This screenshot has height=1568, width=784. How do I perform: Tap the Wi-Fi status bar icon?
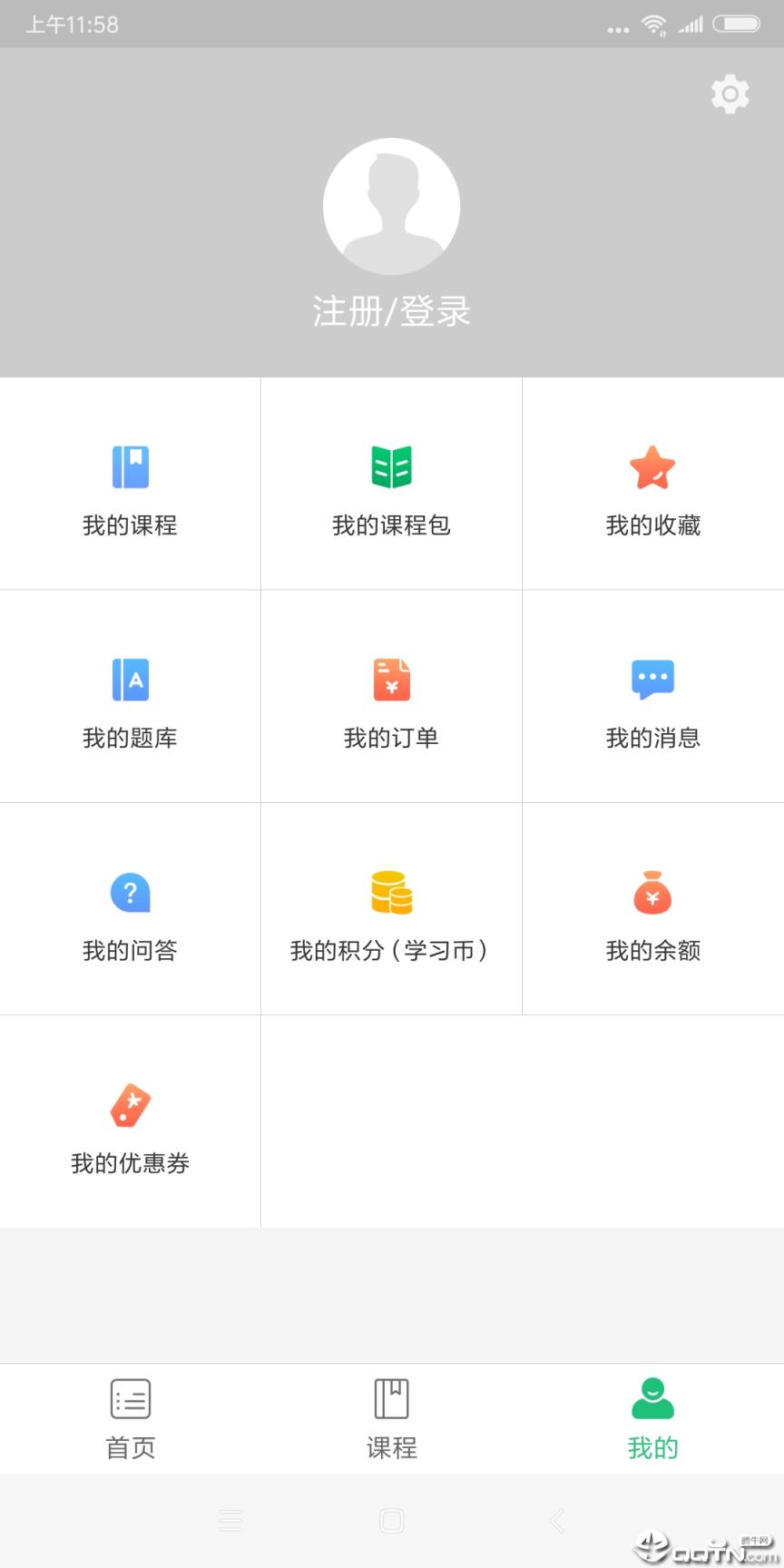coord(655,24)
